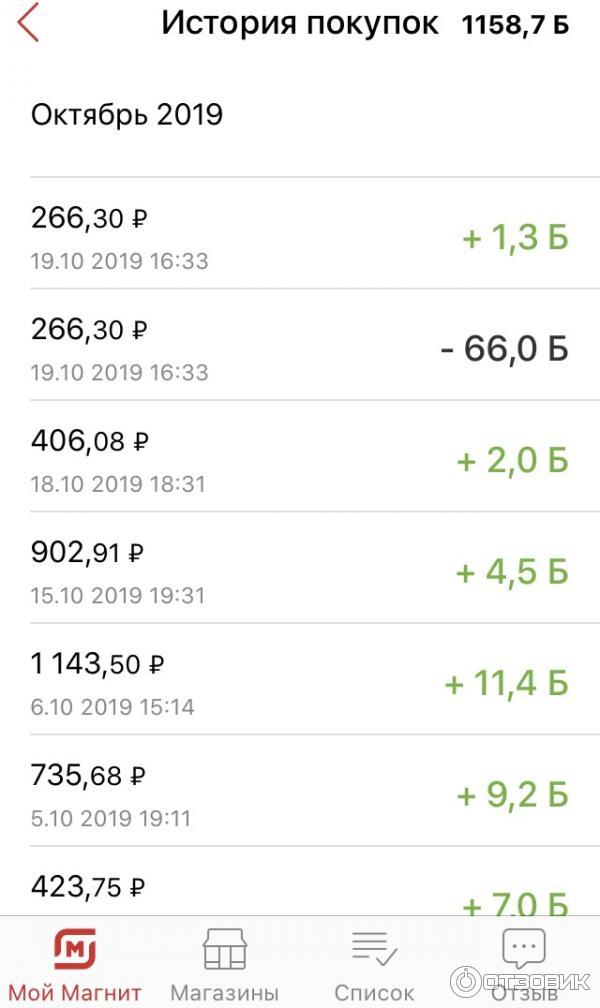Open the Отзыв tab
Viewport: 600px width, 1008px height.
point(524,964)
